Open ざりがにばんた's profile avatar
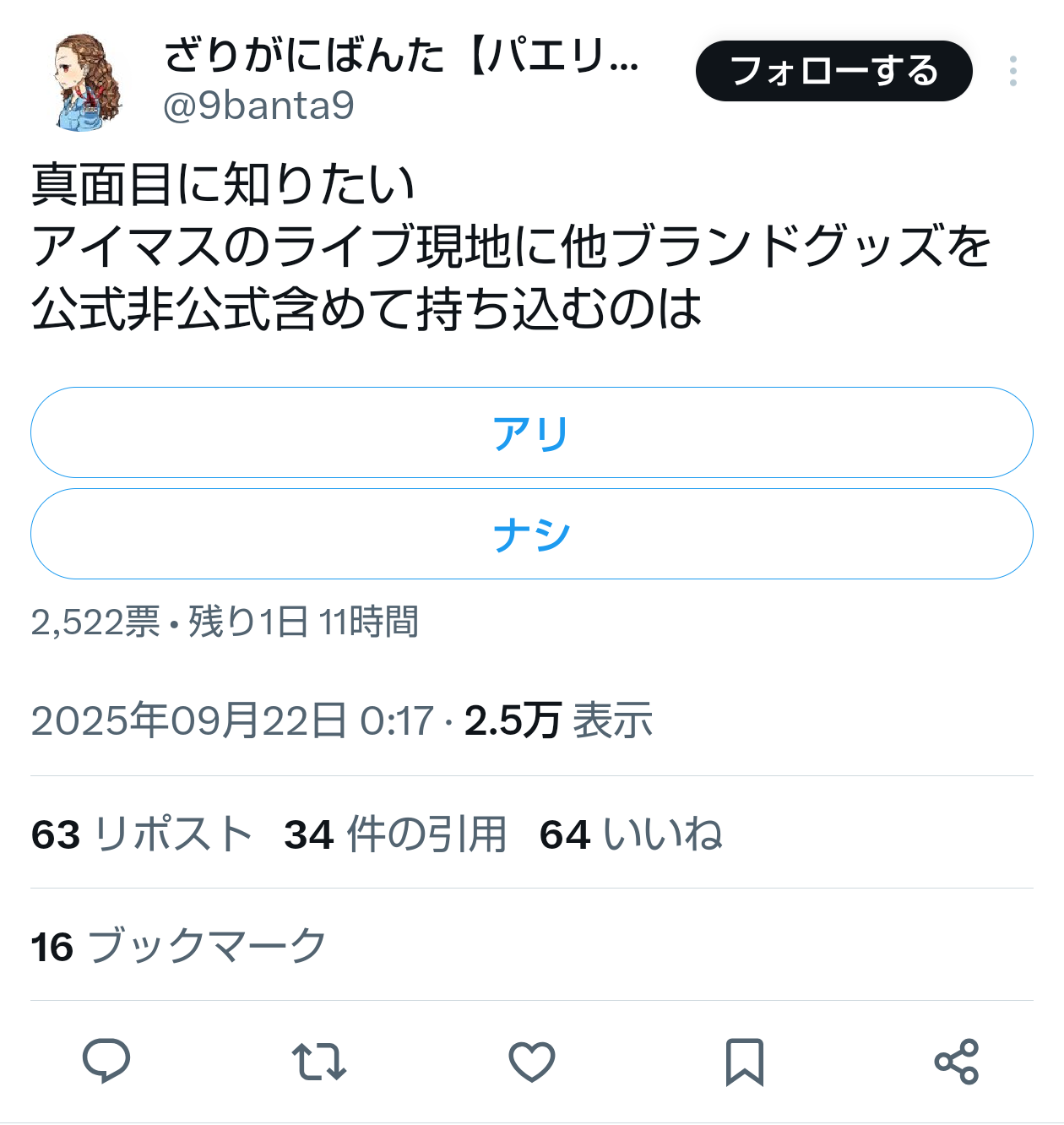The width and height of the screenshot is (1064, 1125). pyautogui.click(x=87, y=82)
